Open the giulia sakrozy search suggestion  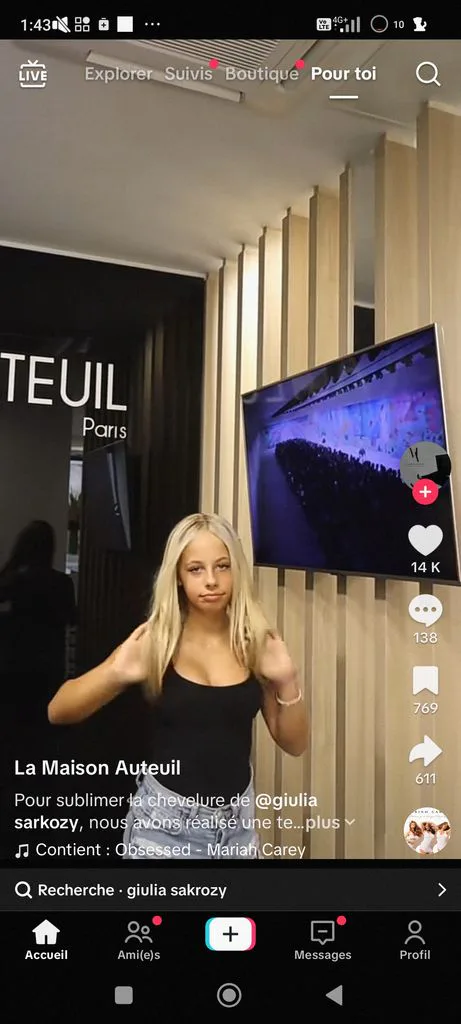(x=230, y=889)
